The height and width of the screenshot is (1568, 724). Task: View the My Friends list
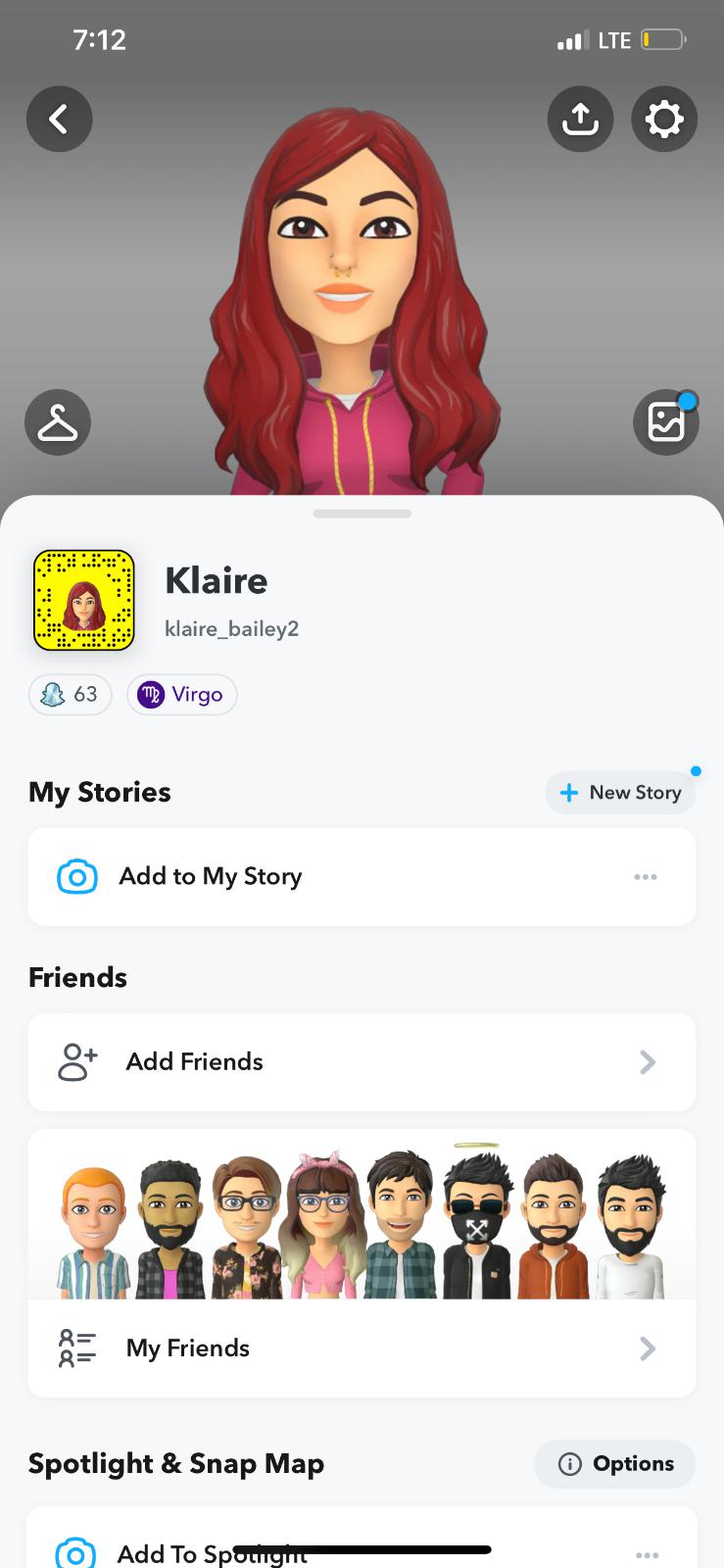click(x=362, y=1348)
